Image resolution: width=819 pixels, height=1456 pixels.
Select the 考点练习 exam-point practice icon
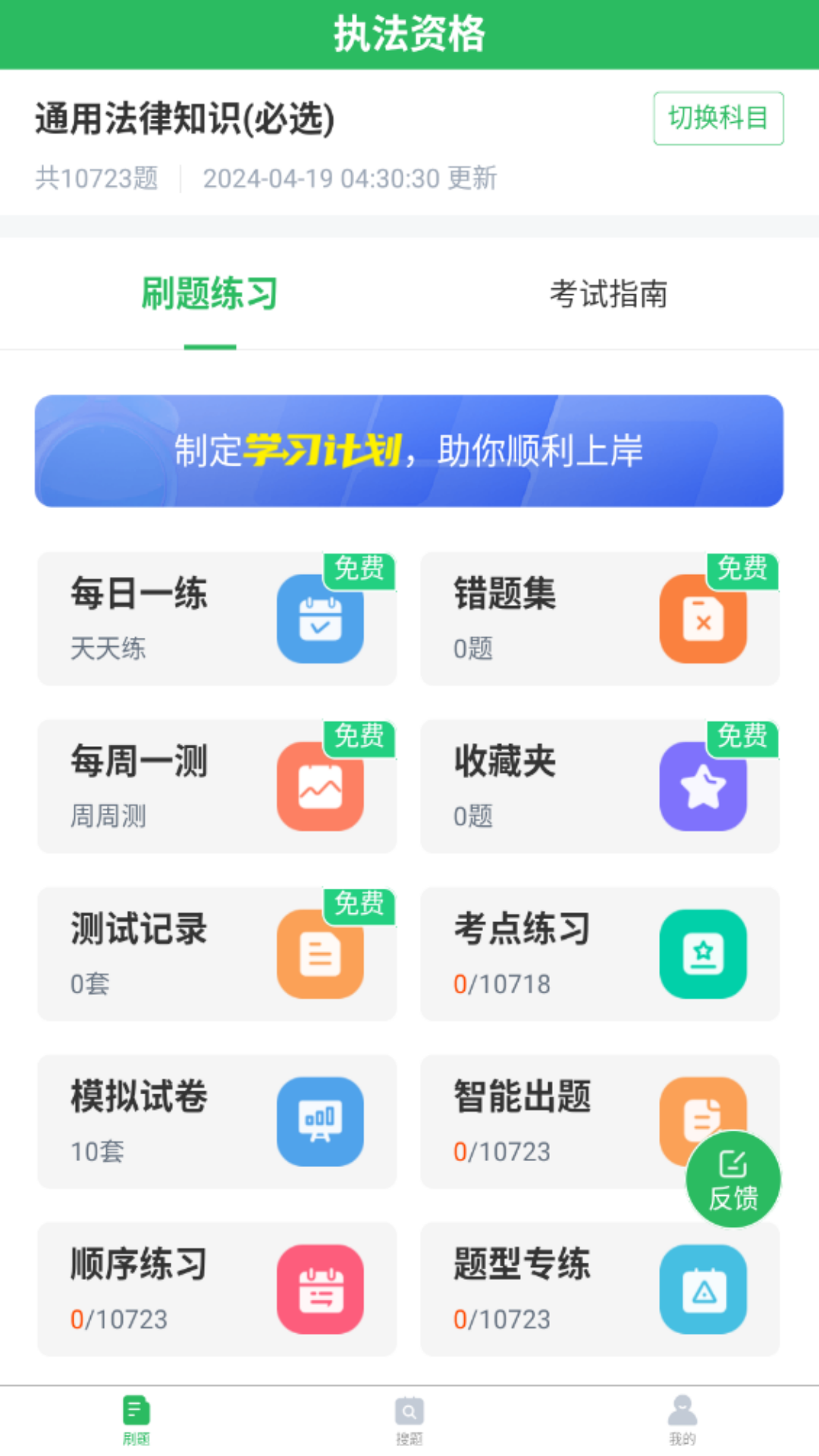coord(703,954)
